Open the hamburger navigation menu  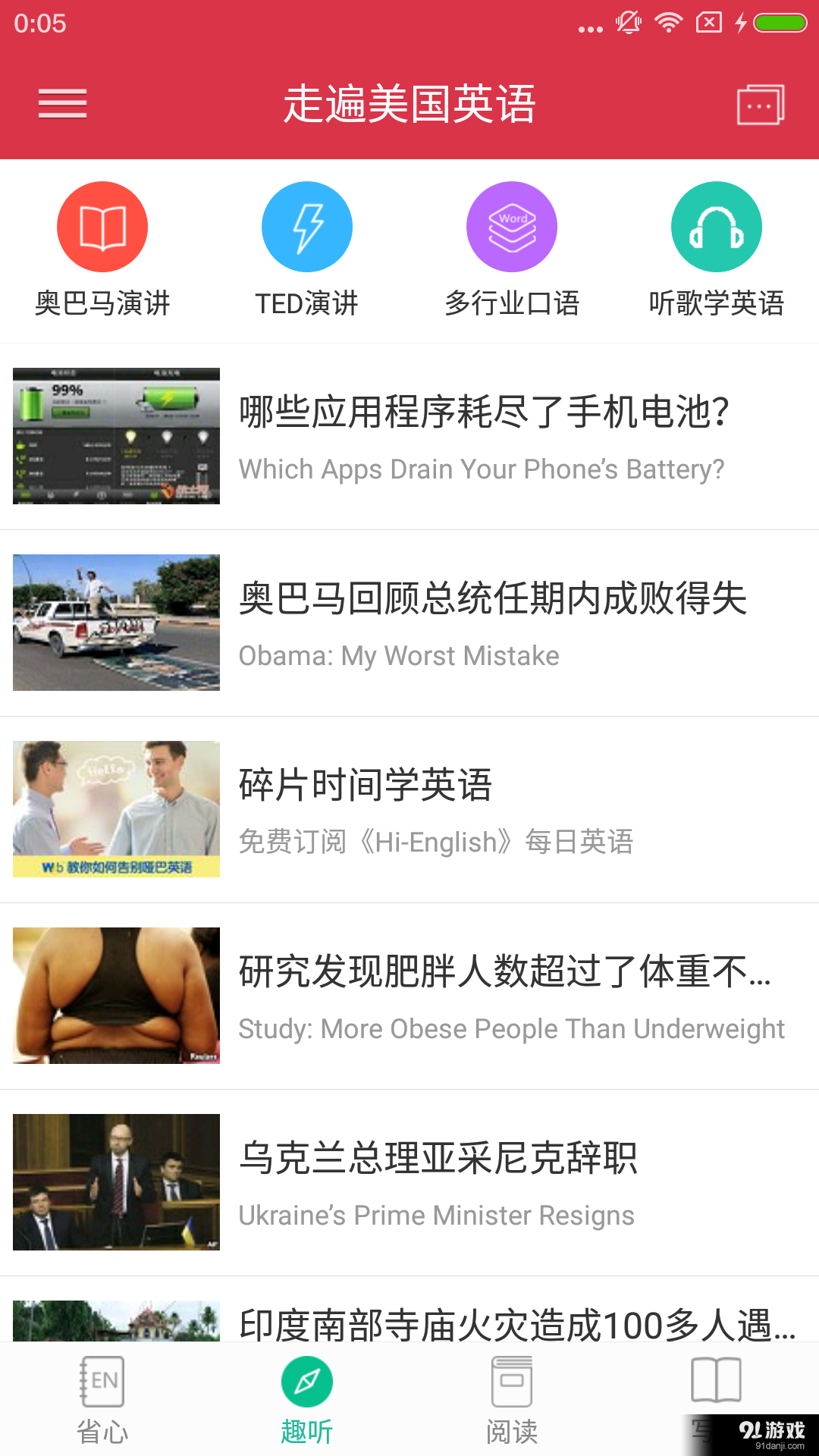(x=61, y=104)
